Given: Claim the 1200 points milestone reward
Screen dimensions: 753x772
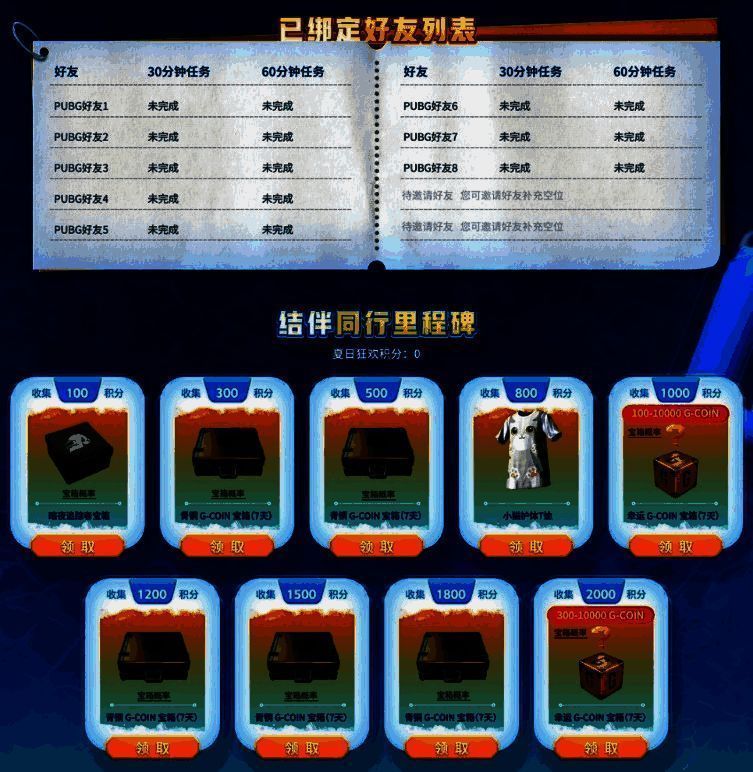Looking at the screenshot, I should [x=152, y=748].
